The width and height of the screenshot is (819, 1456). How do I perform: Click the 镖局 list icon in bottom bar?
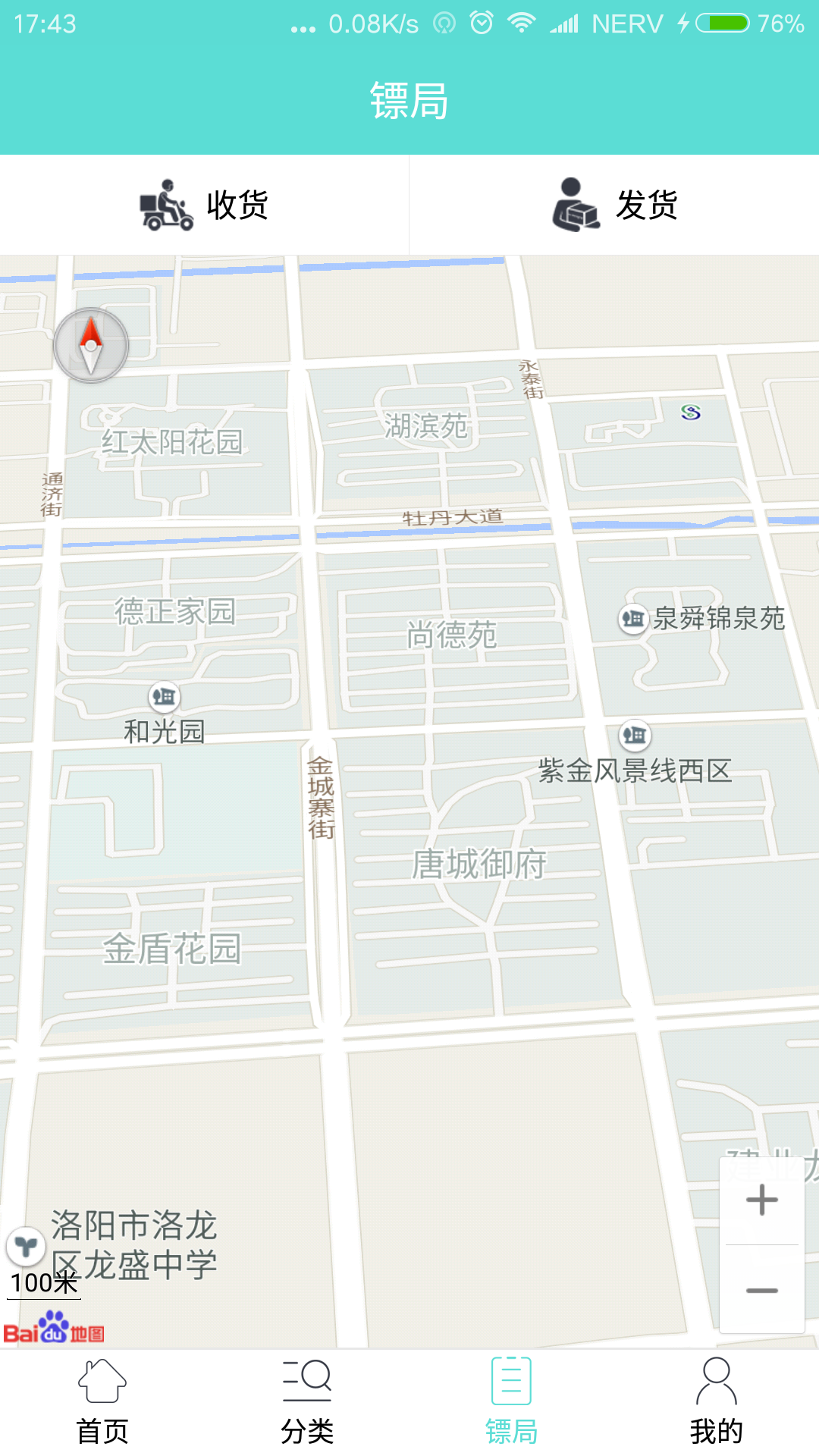[x=511, y=1380]
